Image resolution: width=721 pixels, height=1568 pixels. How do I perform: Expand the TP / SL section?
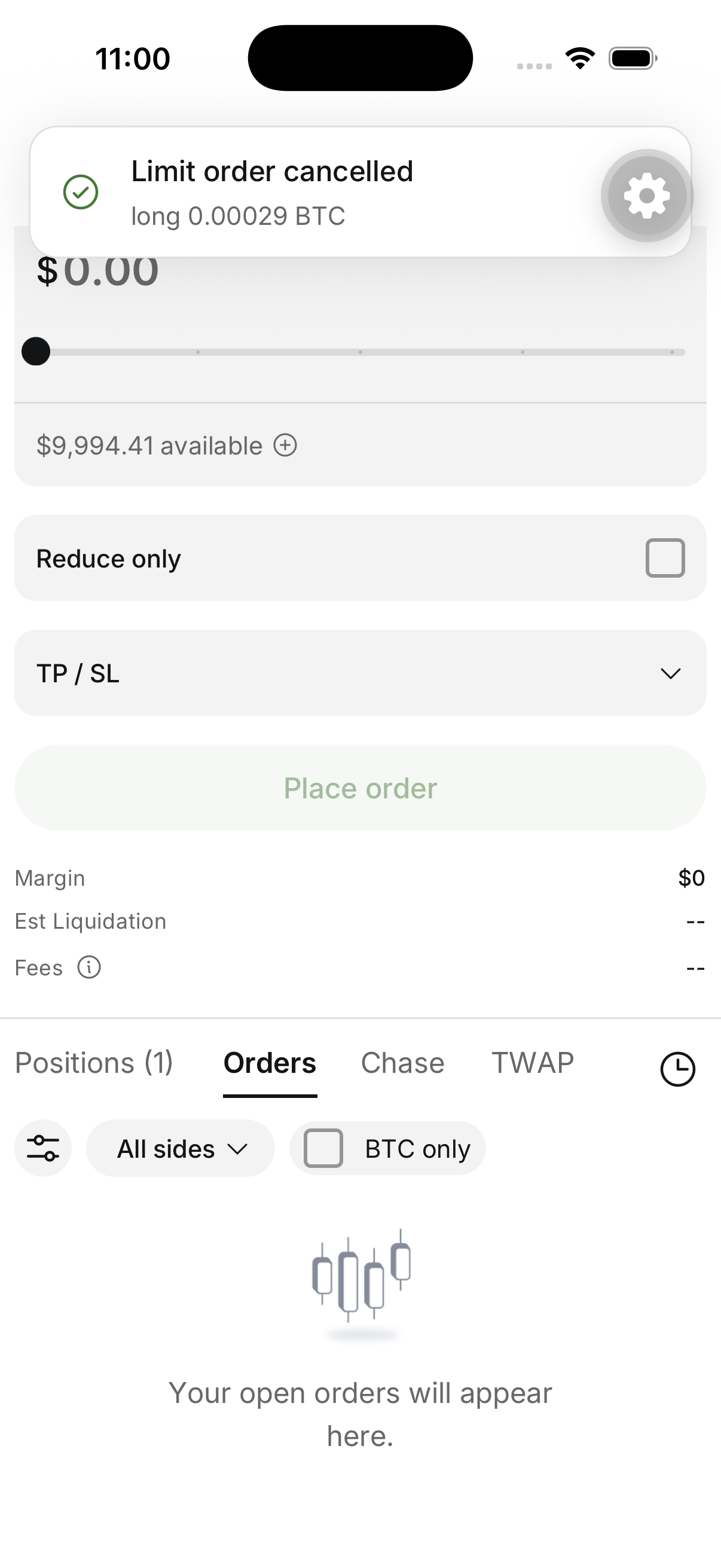tap(360, 673)
